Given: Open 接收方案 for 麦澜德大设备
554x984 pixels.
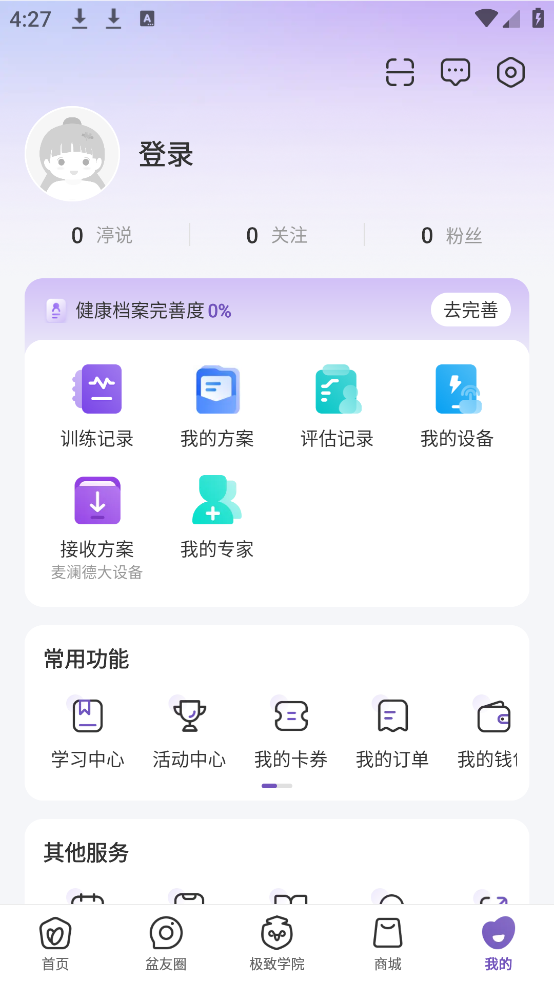Looking at the screenshot, I should [97, 528].
